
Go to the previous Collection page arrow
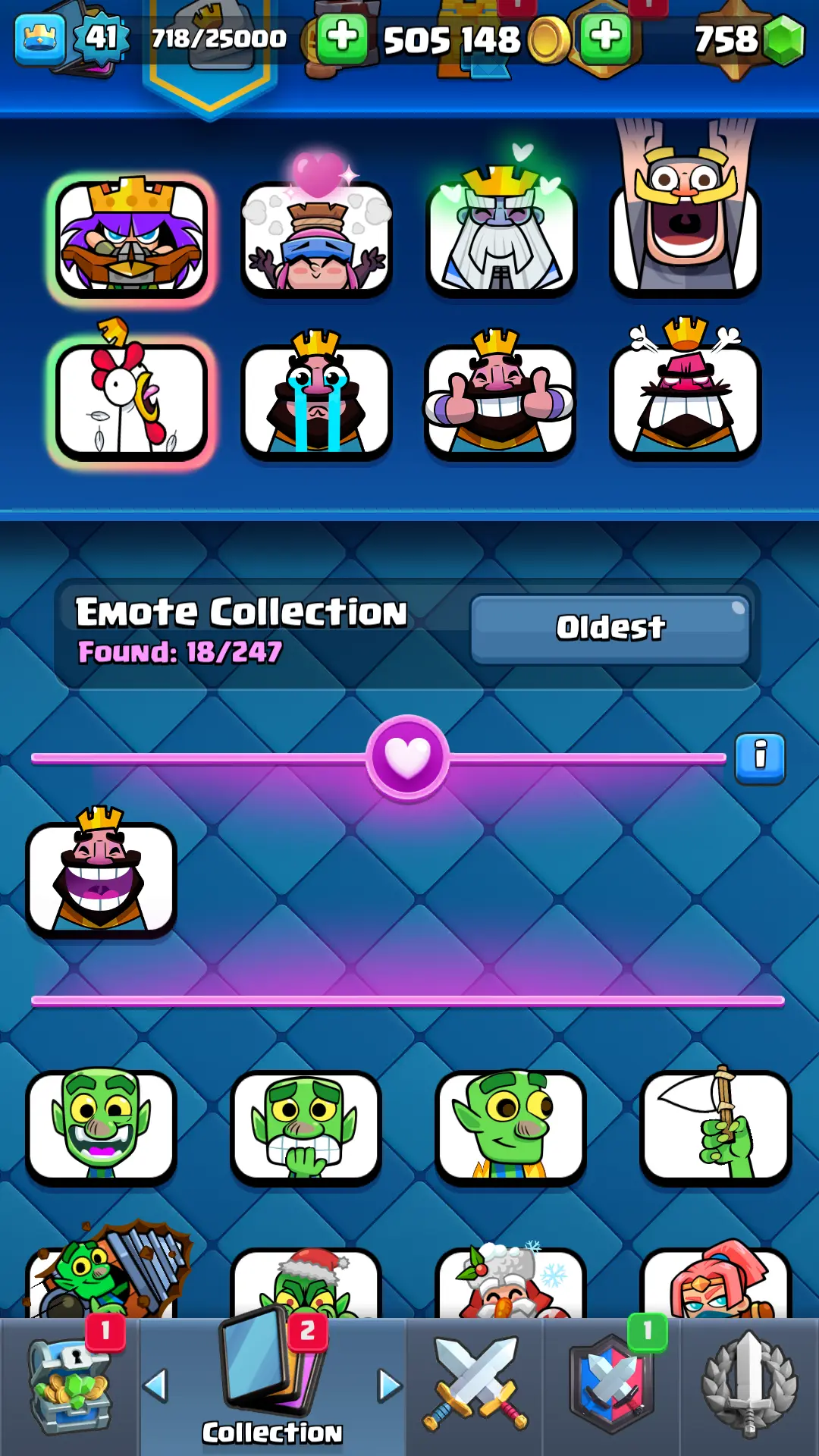click(x=155, y=1386)
